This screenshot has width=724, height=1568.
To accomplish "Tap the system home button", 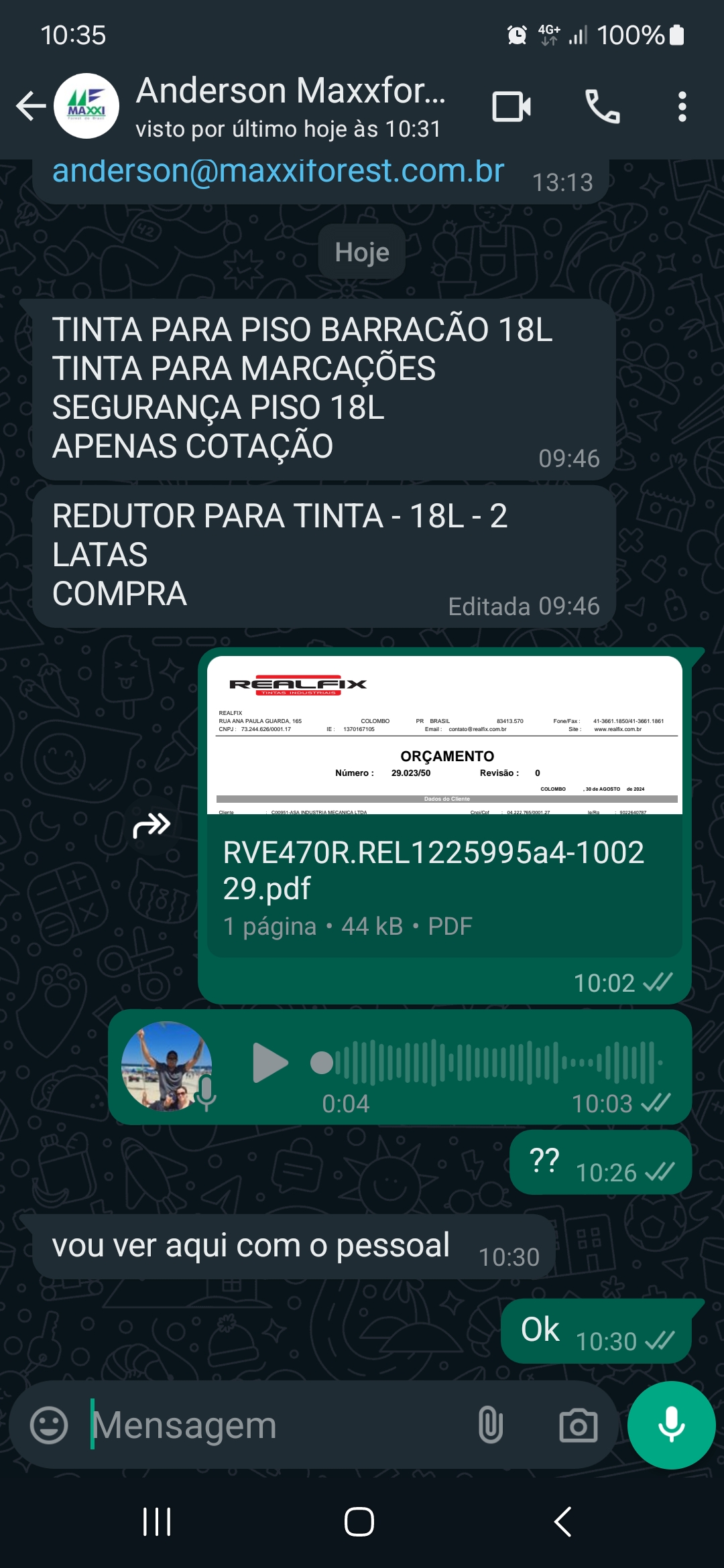I will pos(359,1522).
